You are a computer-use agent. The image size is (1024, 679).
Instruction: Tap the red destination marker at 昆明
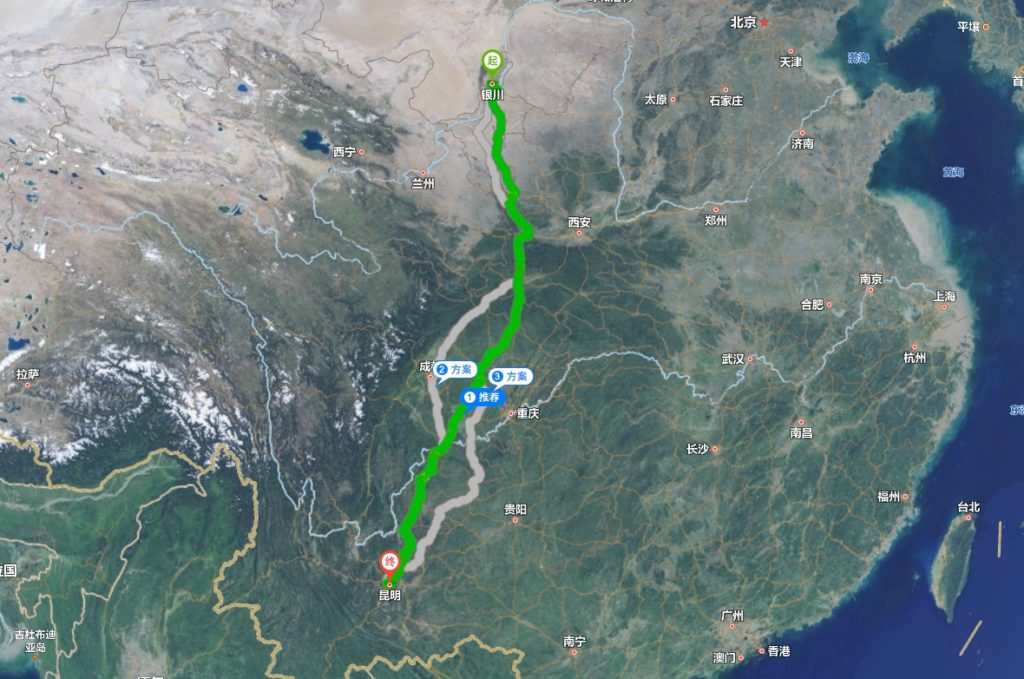point(389,563)
